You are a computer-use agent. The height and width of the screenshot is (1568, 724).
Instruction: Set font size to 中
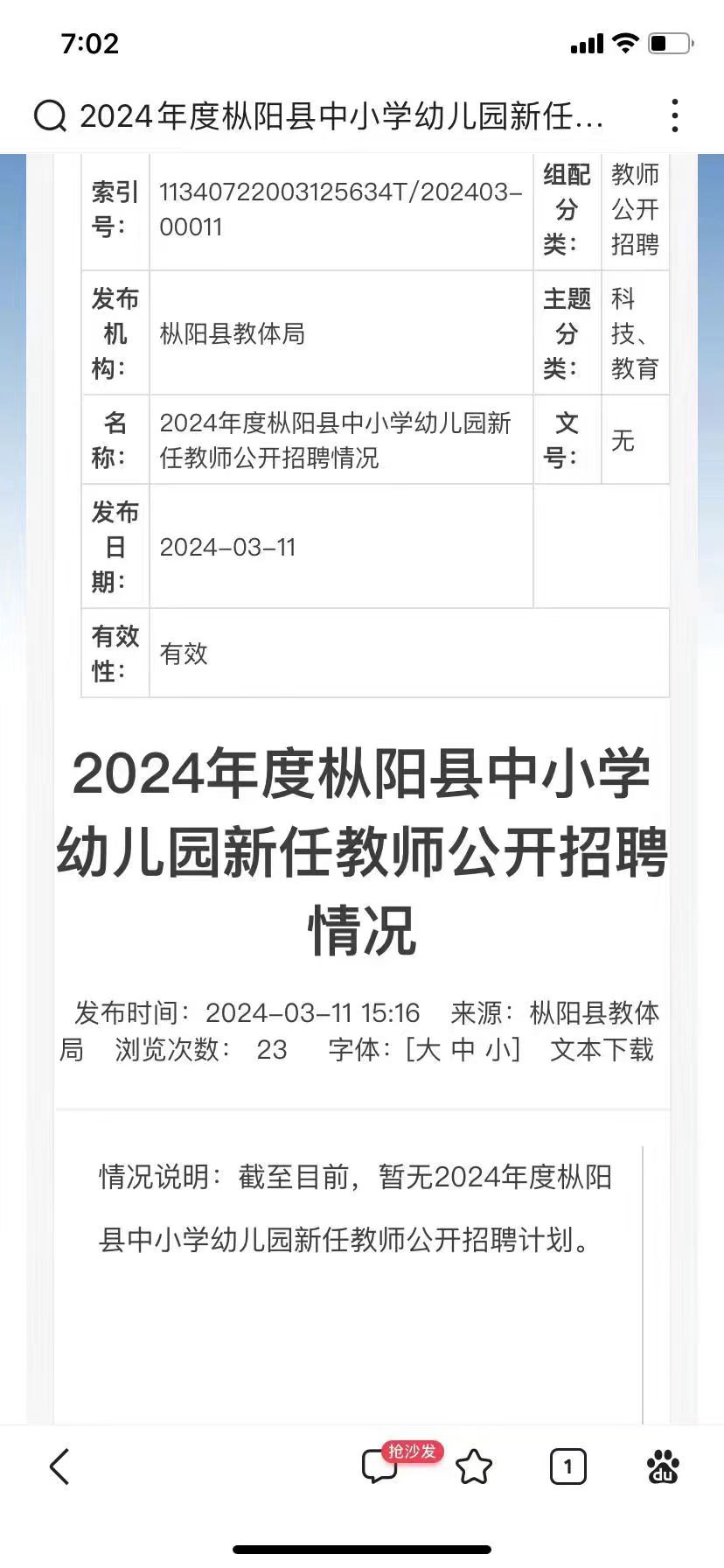pyautogui.click(x=463, y=1049)
